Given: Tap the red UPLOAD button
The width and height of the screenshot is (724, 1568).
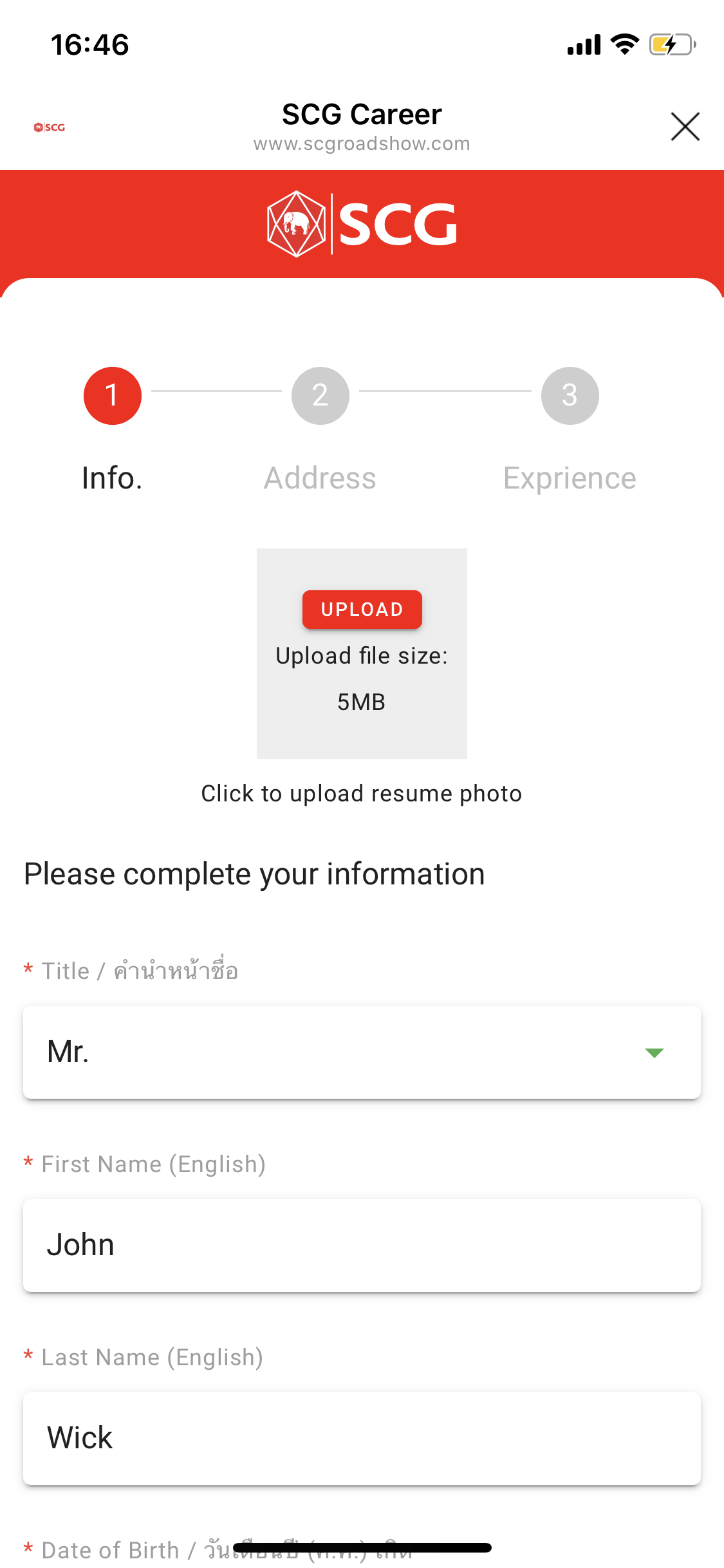Looking at the screenshot, I should click(362, 609).
